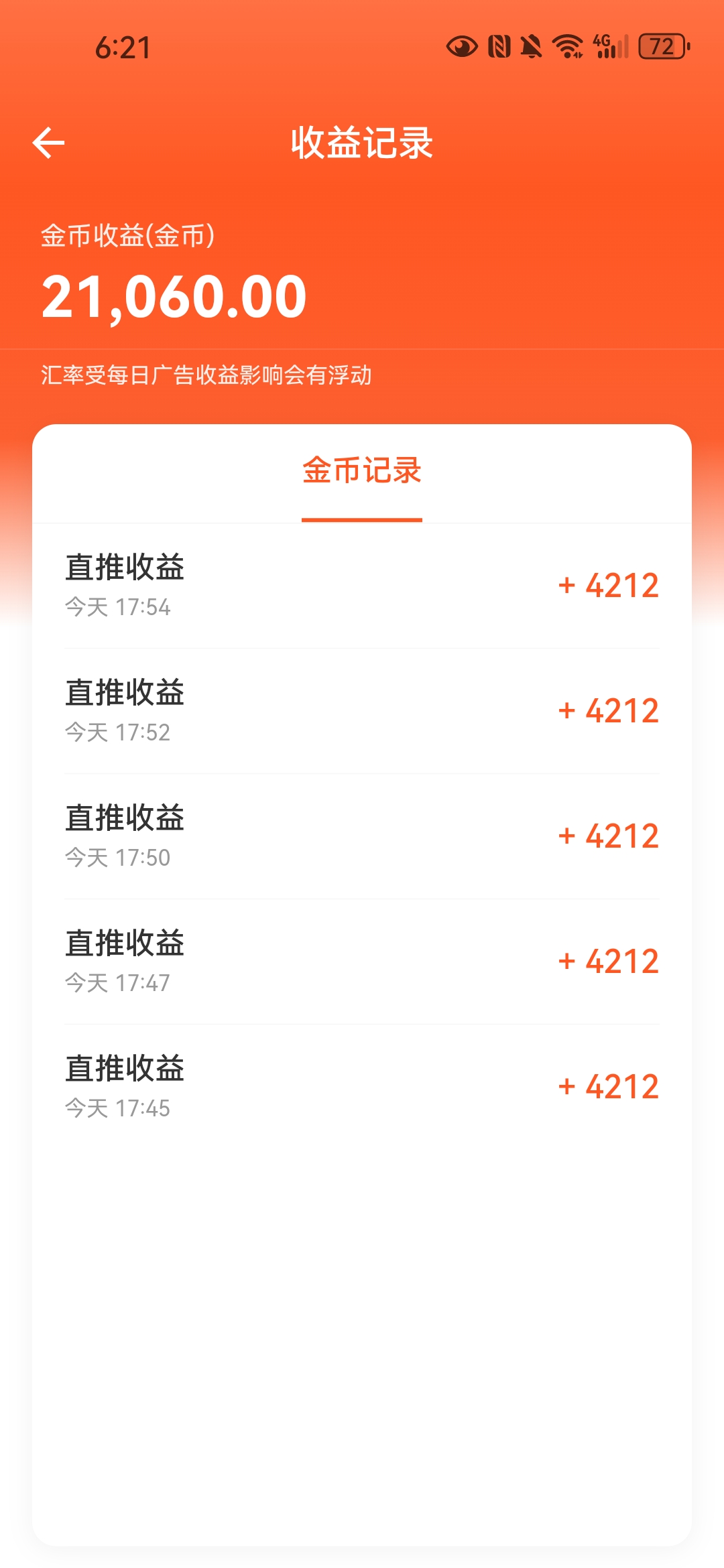Tap the coin balance 21,060.00

point(171,296)
